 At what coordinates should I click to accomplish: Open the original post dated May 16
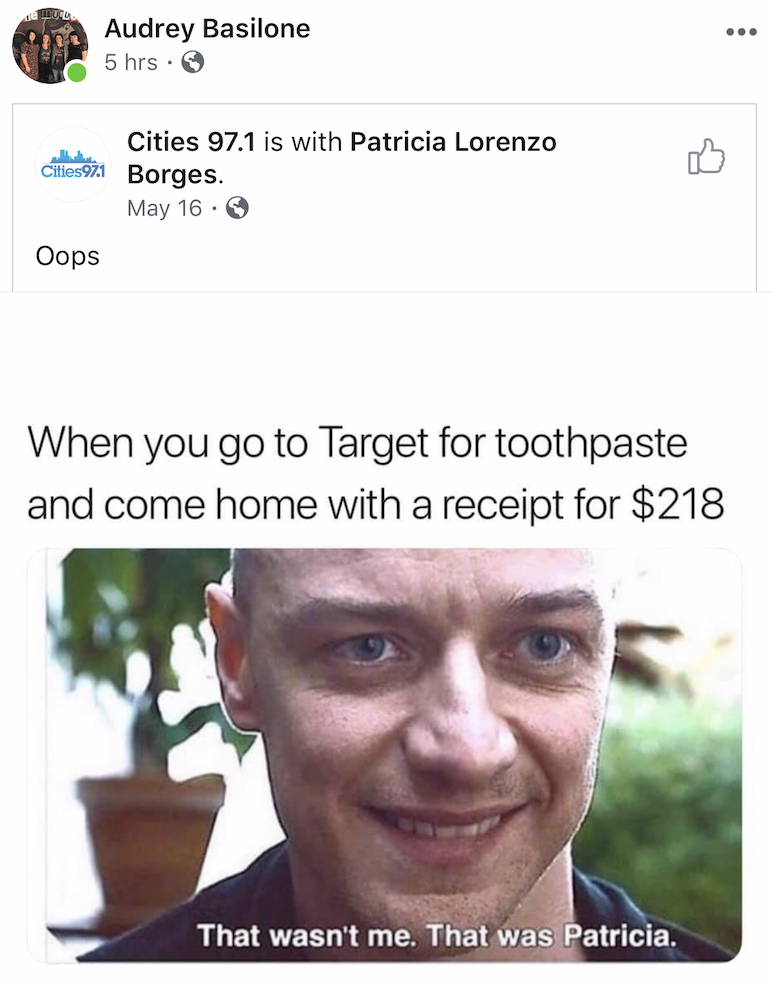pyautogui.click(x=164, y=208)
